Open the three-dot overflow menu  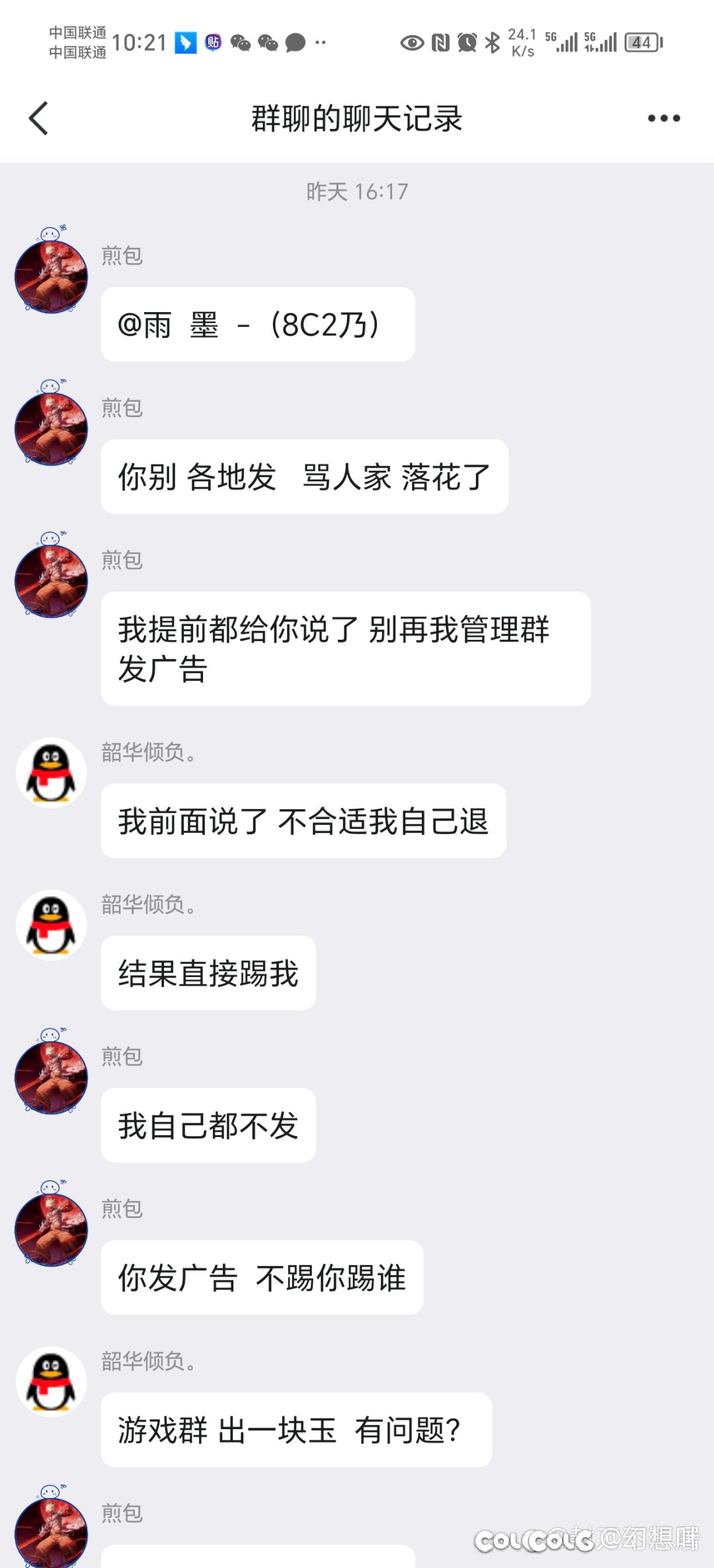coord(664,118)
